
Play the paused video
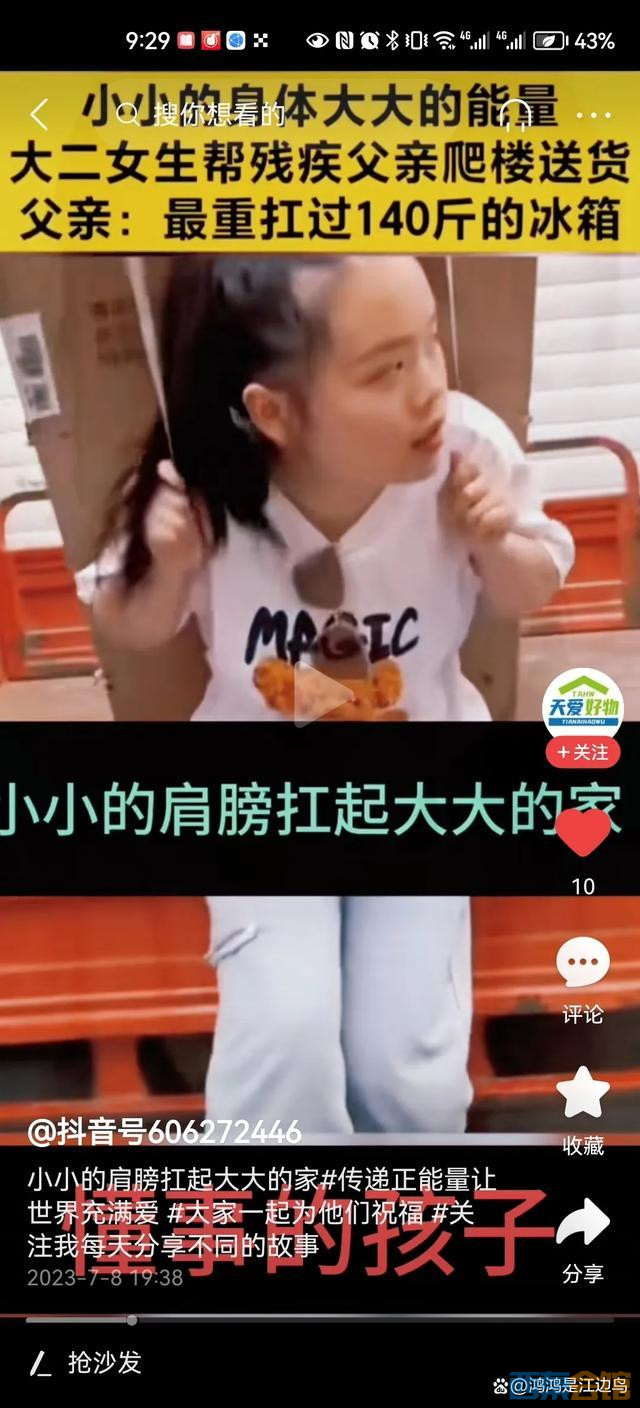[x=318, y=692]
